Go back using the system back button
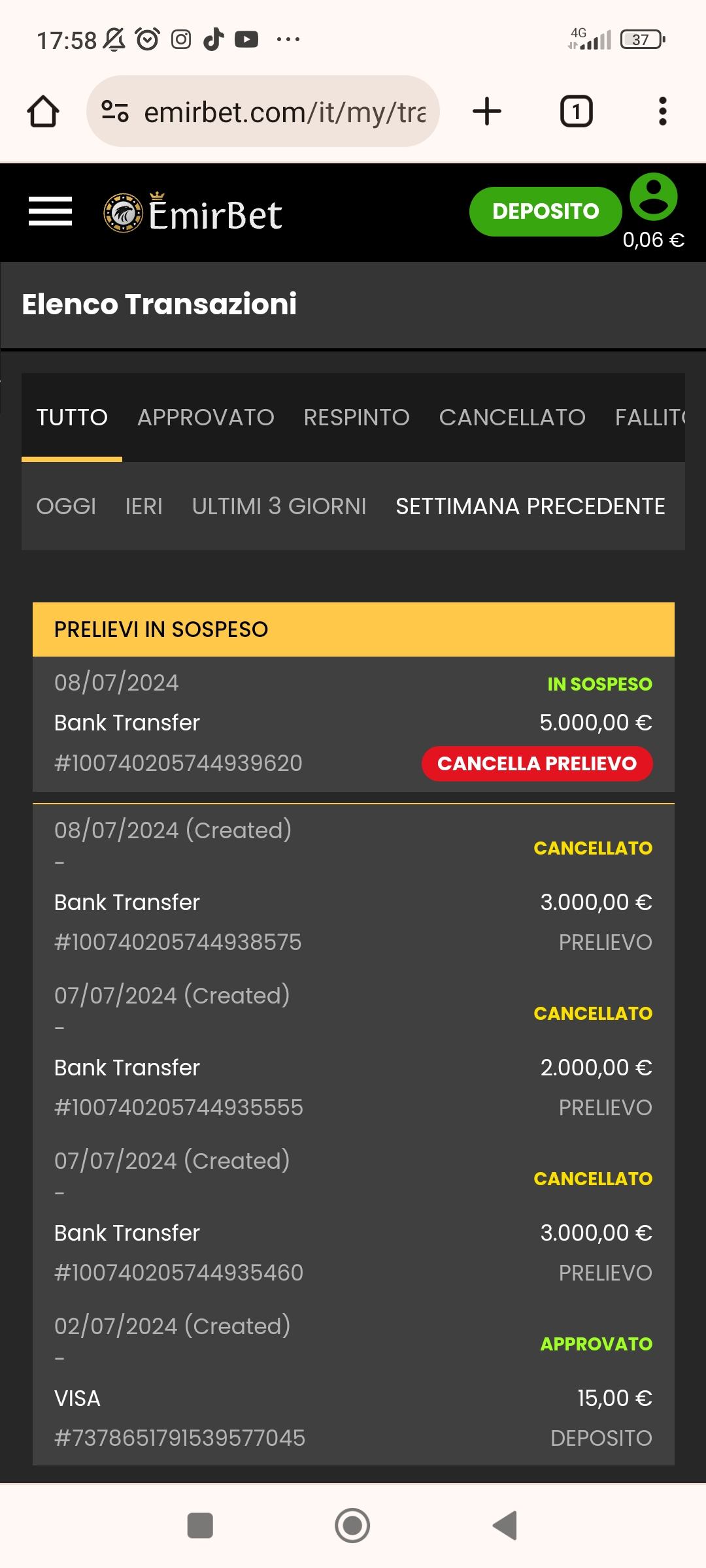The image size is (706, 1568). click(x=505, y=1526)
